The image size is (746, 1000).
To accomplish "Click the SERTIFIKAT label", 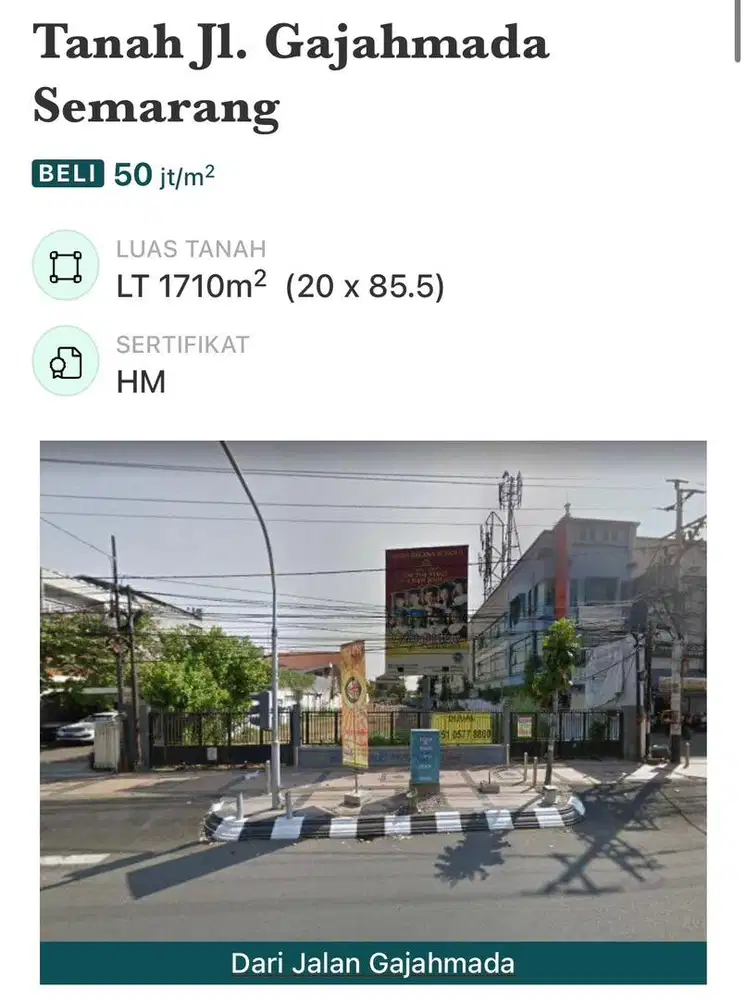I will click(x=183, y=347).
